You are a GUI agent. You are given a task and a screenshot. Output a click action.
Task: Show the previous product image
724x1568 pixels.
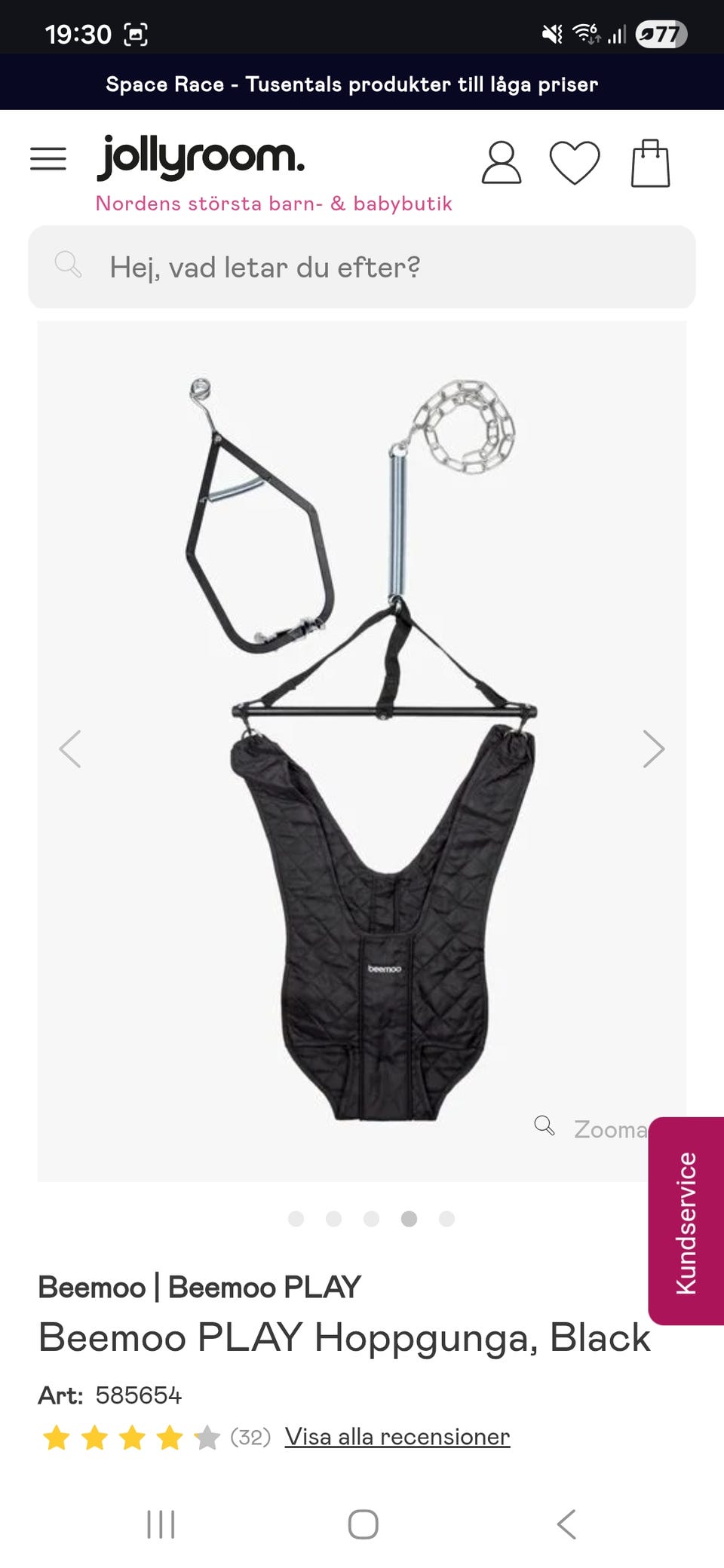(70, 749)
